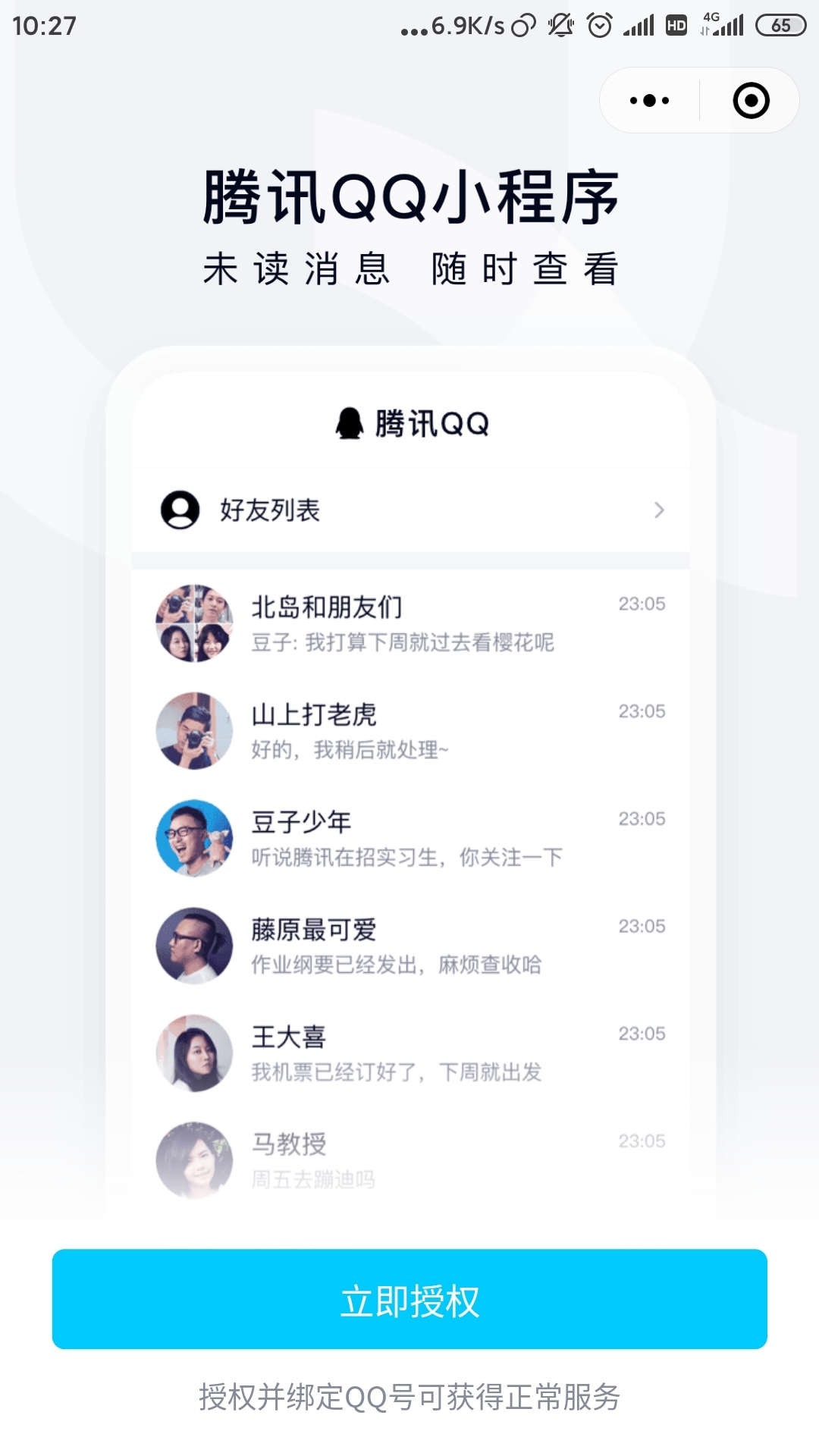Image resolution: width=819 pixels, height=1456 pixels.
Task: Tap the 立即授权 authorize button
Action: click(409, 1298)
